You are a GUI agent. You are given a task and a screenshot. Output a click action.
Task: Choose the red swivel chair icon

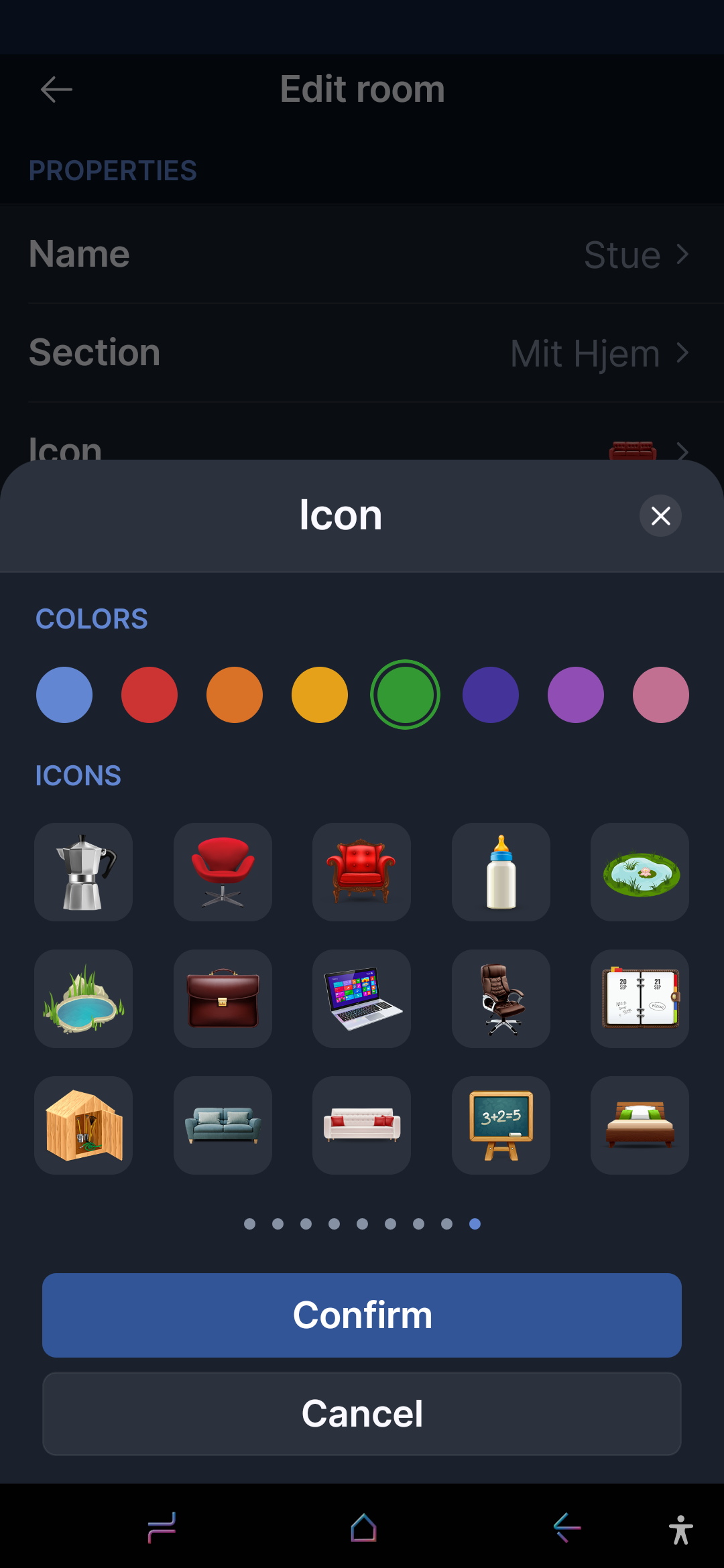(x=223, y=872)
